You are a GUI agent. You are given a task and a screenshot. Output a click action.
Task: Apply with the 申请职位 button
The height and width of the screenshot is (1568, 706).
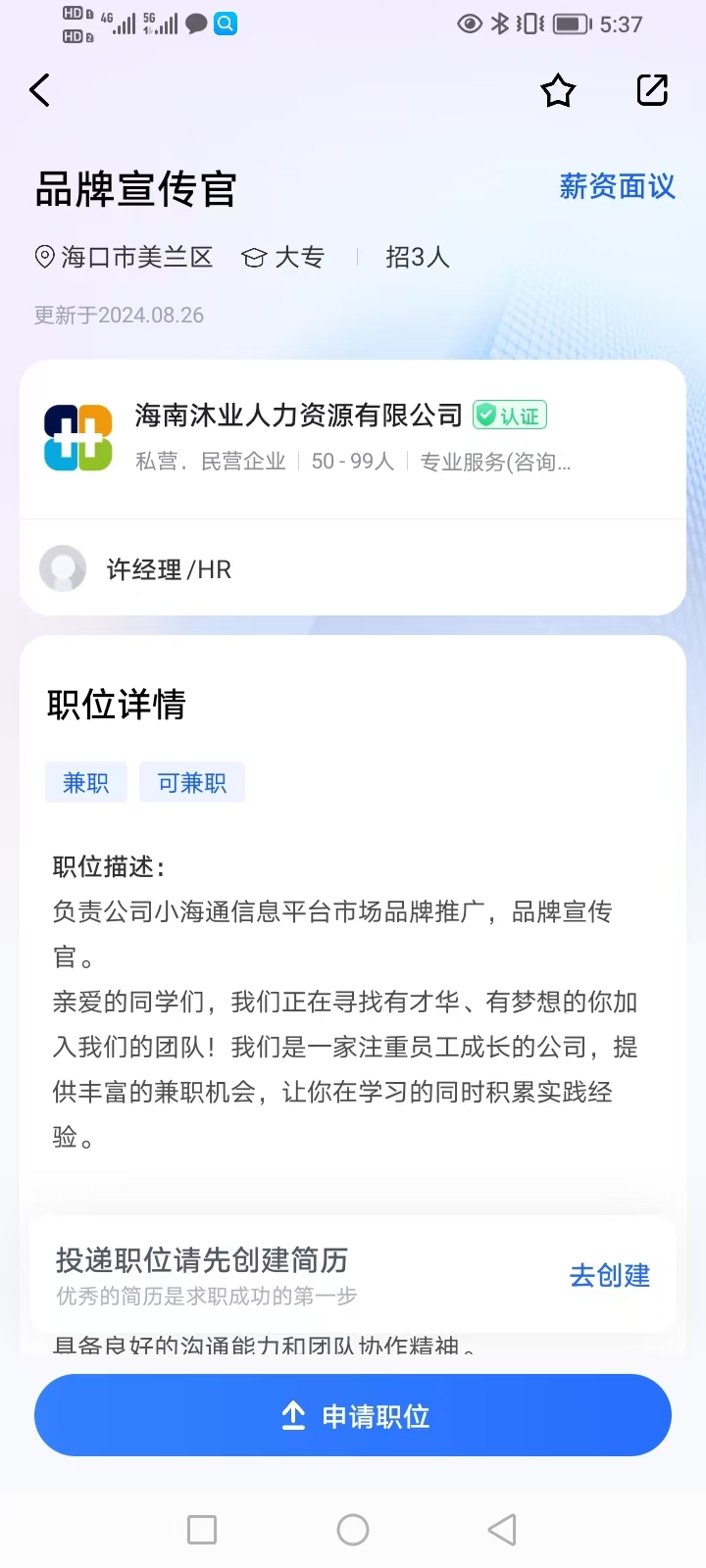coord(353,1415)
